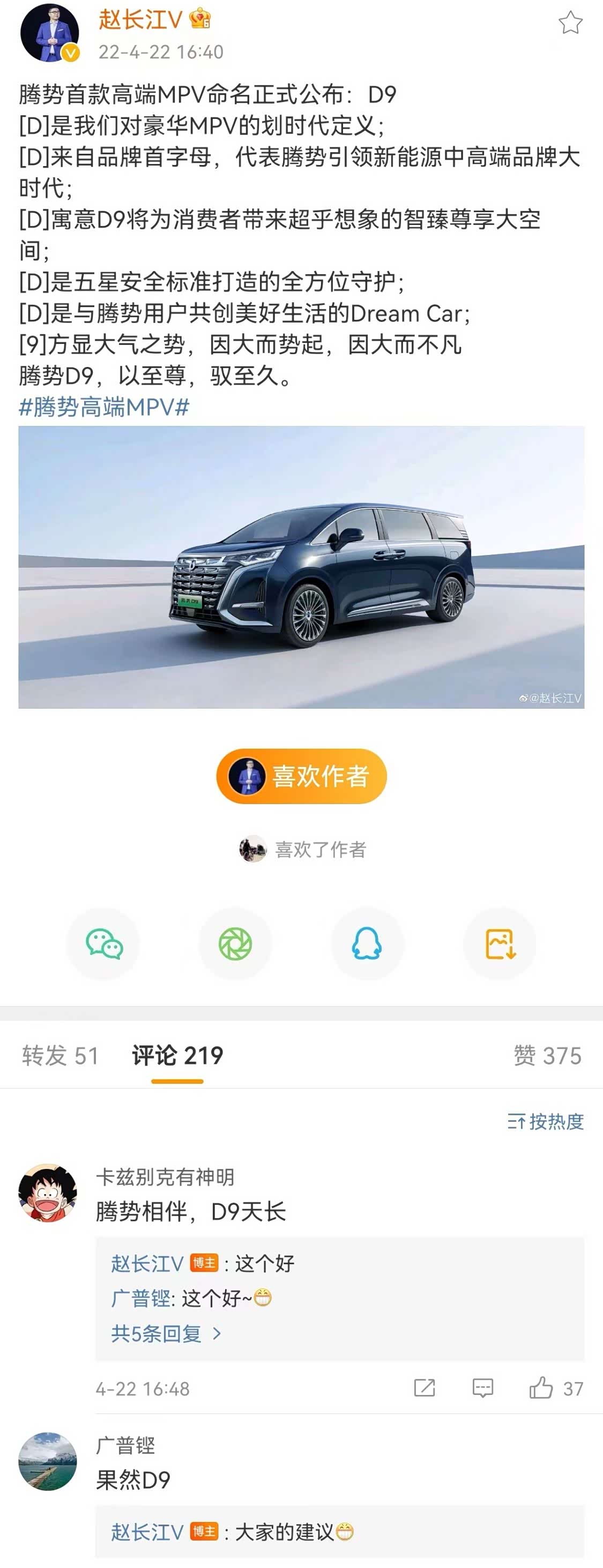Tap the 喜欢作者 button
Image resolution: width=603 pixels, height=1568 pixels.
click(x=301, y=776)
